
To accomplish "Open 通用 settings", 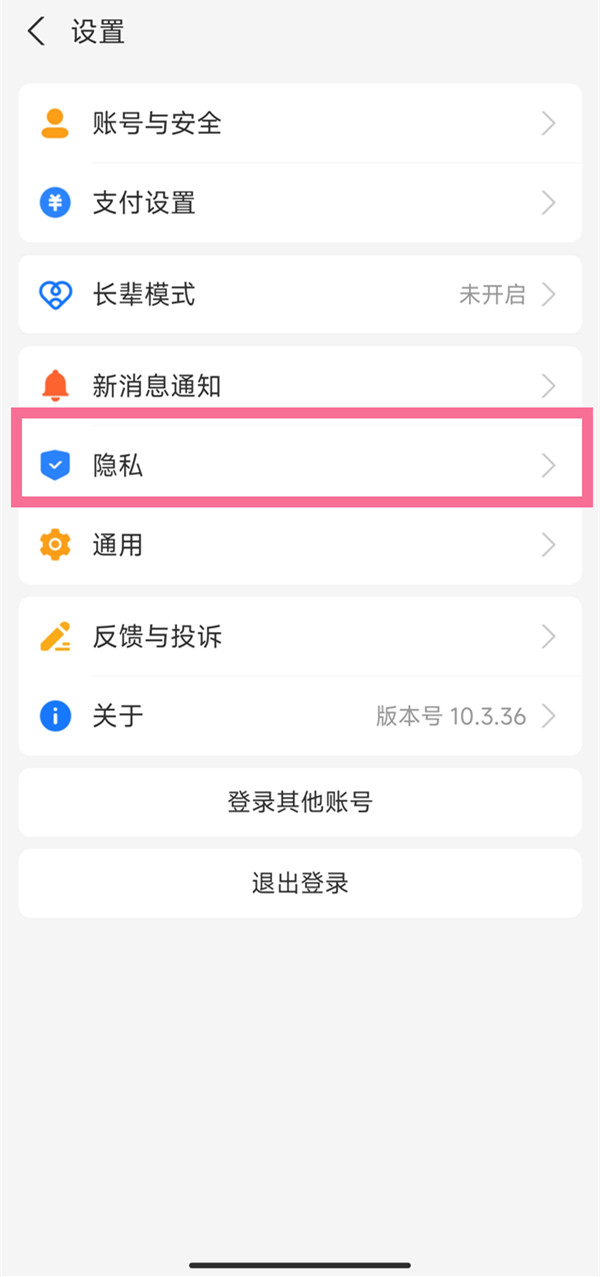I will (300, 545).
